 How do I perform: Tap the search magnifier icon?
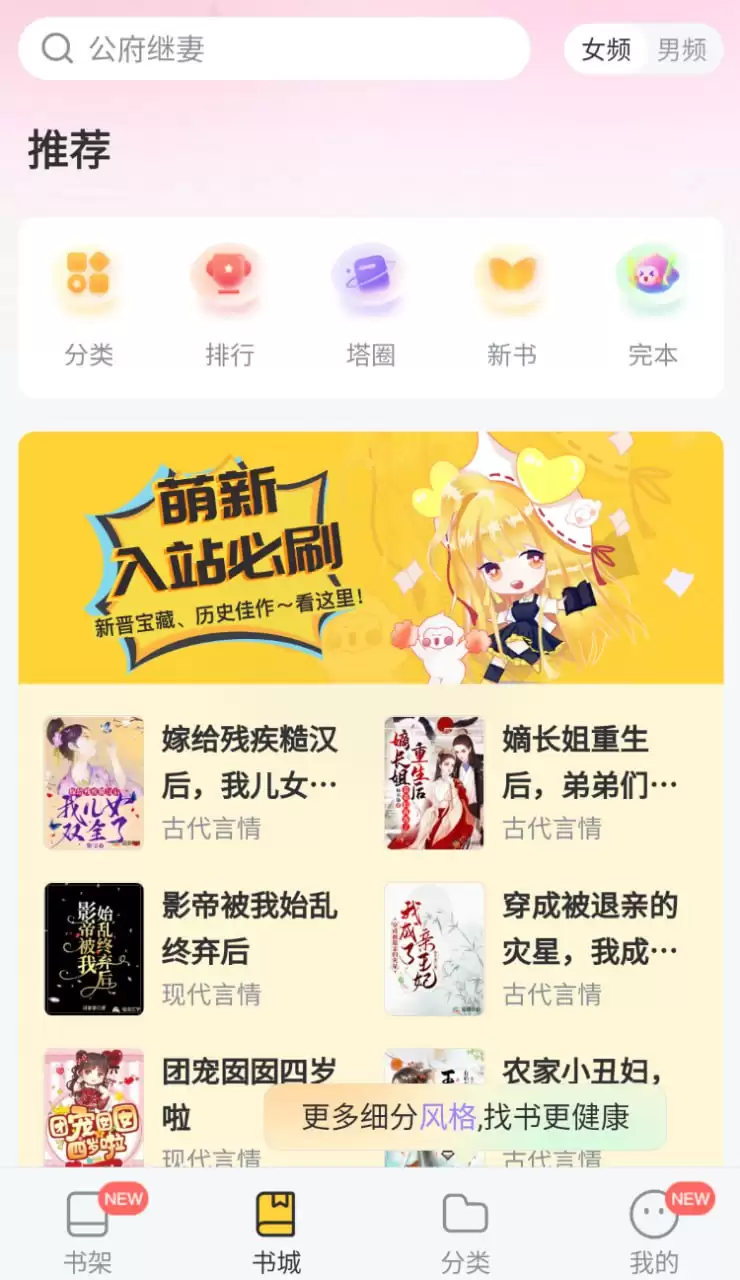pyautogui.click(x=56, y=48)
